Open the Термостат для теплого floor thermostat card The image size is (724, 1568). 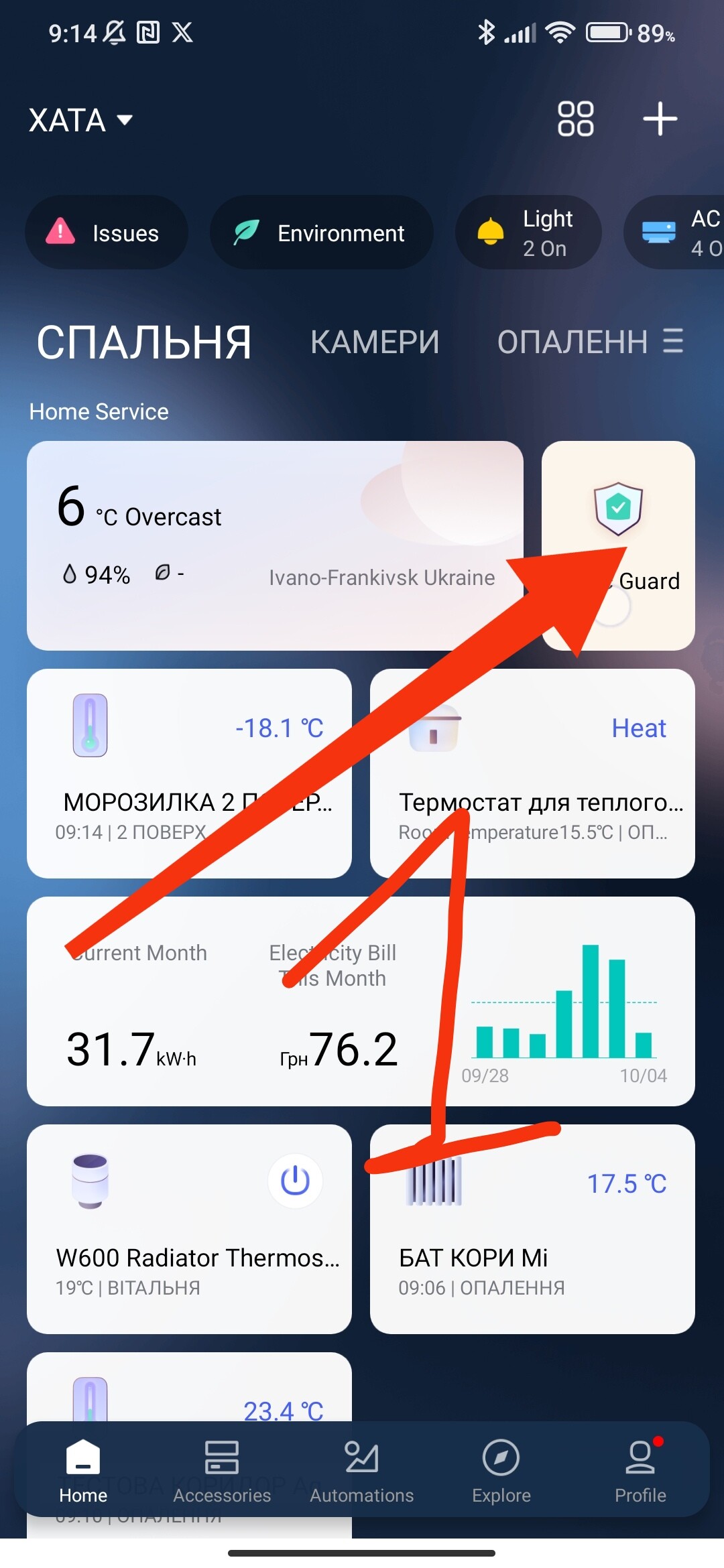tap(532, 773)
